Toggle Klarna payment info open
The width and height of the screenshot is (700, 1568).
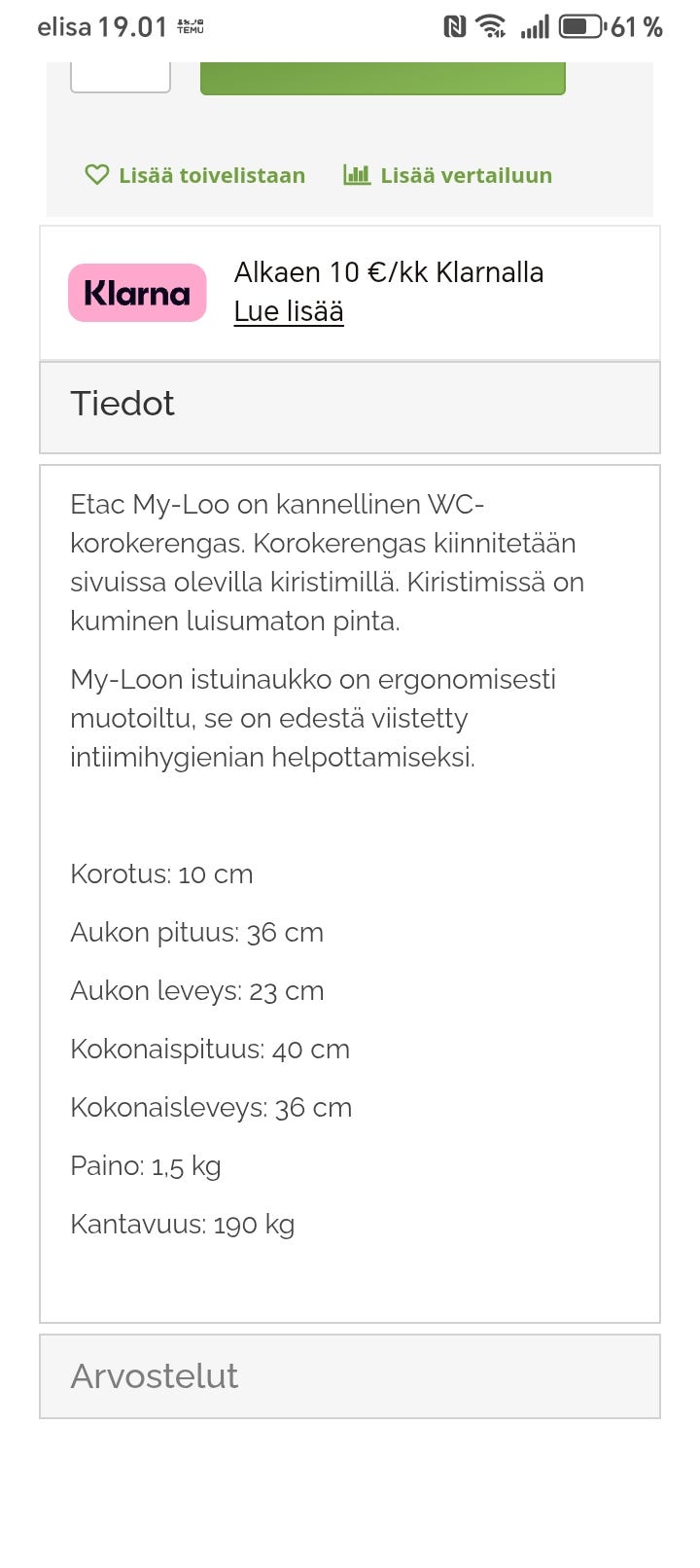tap(389, 272)
